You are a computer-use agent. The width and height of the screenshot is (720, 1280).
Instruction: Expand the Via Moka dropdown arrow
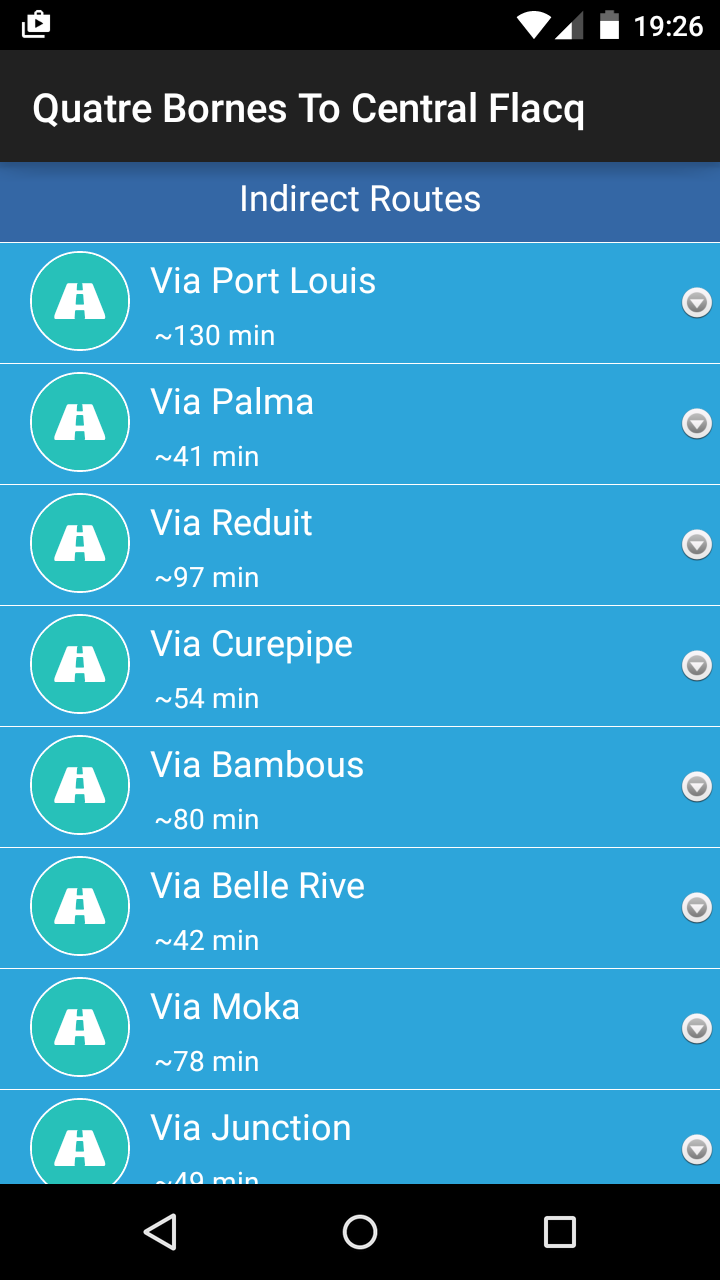(x=696, y=1028)
